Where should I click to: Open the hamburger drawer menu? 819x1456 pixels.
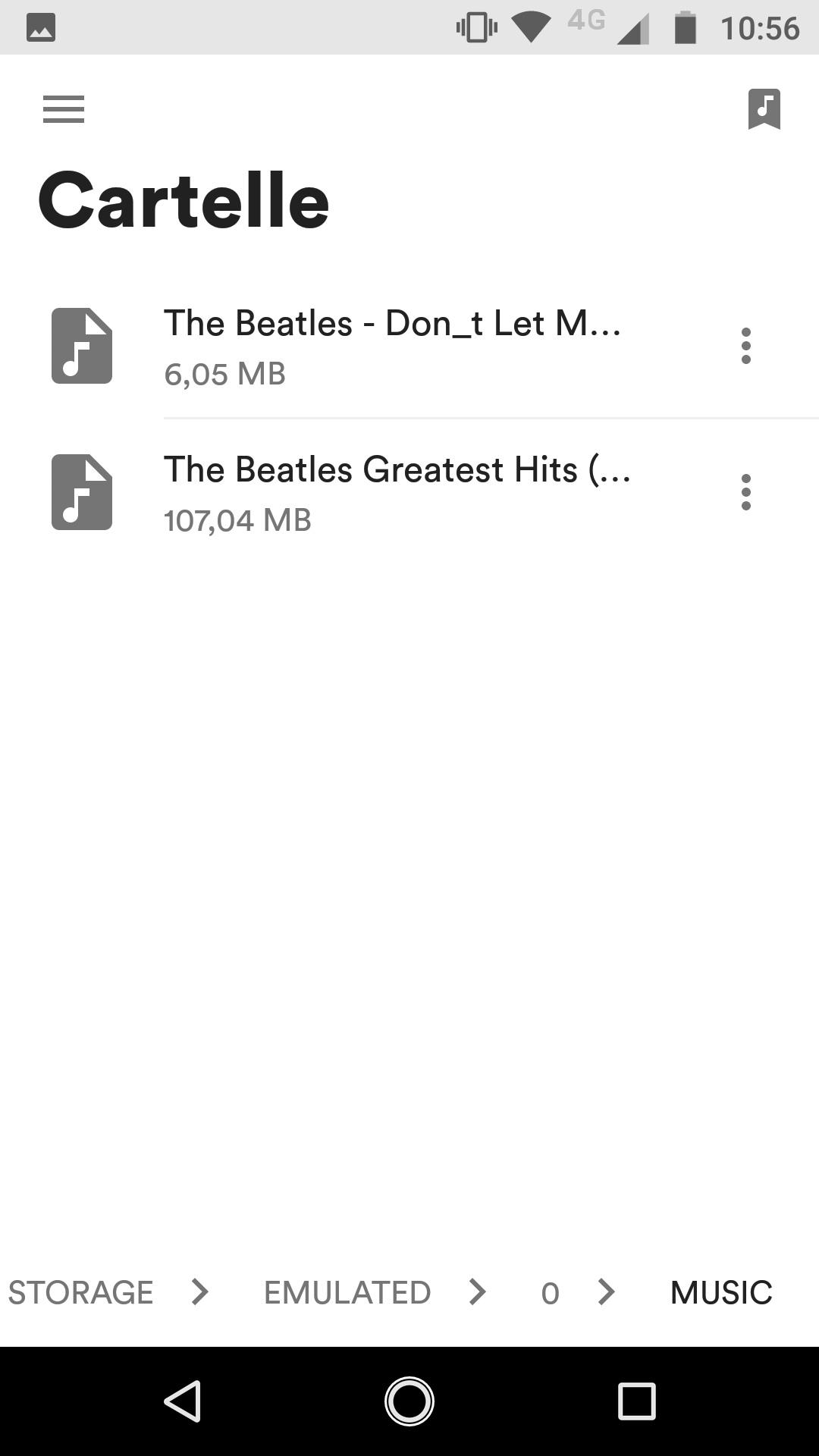point(64,109)
